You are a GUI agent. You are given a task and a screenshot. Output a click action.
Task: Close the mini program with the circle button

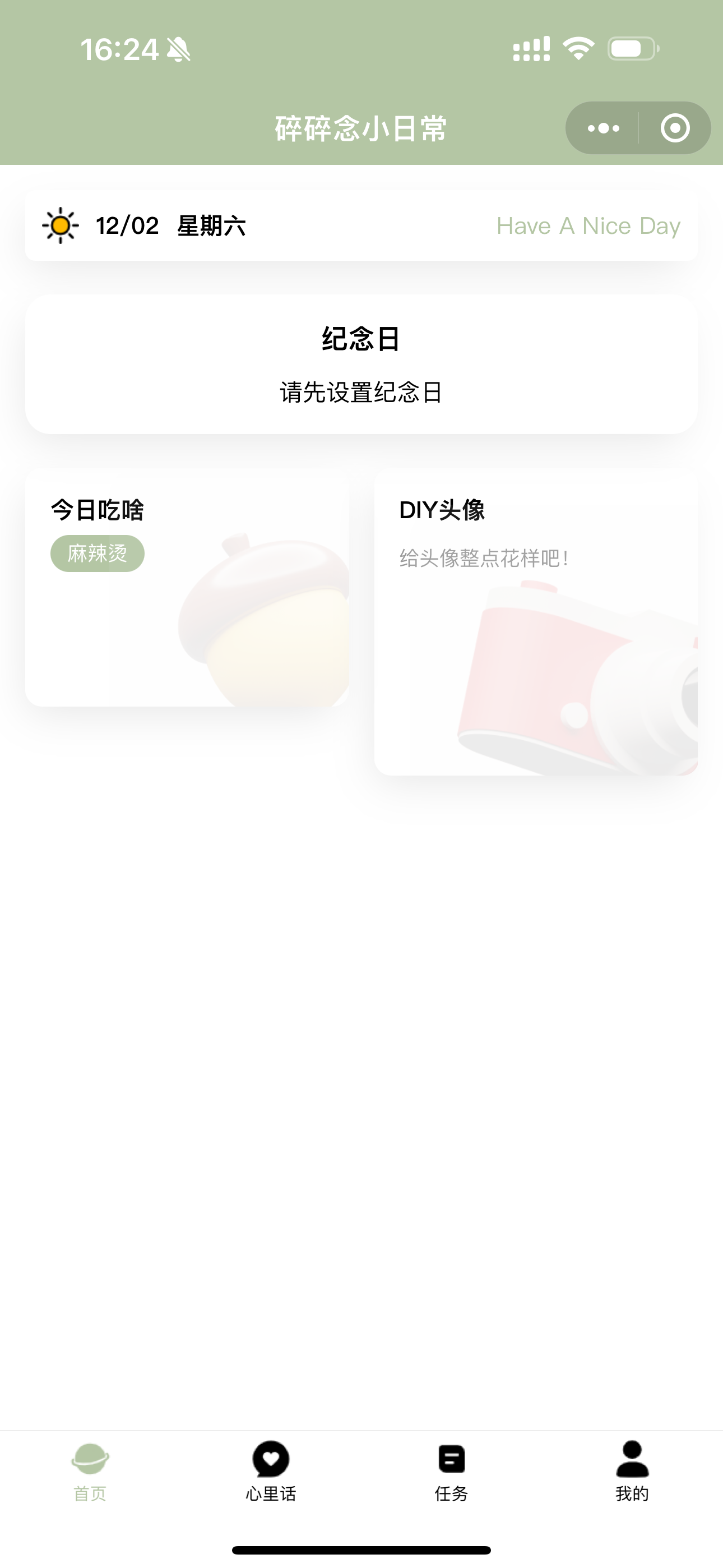pyautogui.click(x=675, y=128)
